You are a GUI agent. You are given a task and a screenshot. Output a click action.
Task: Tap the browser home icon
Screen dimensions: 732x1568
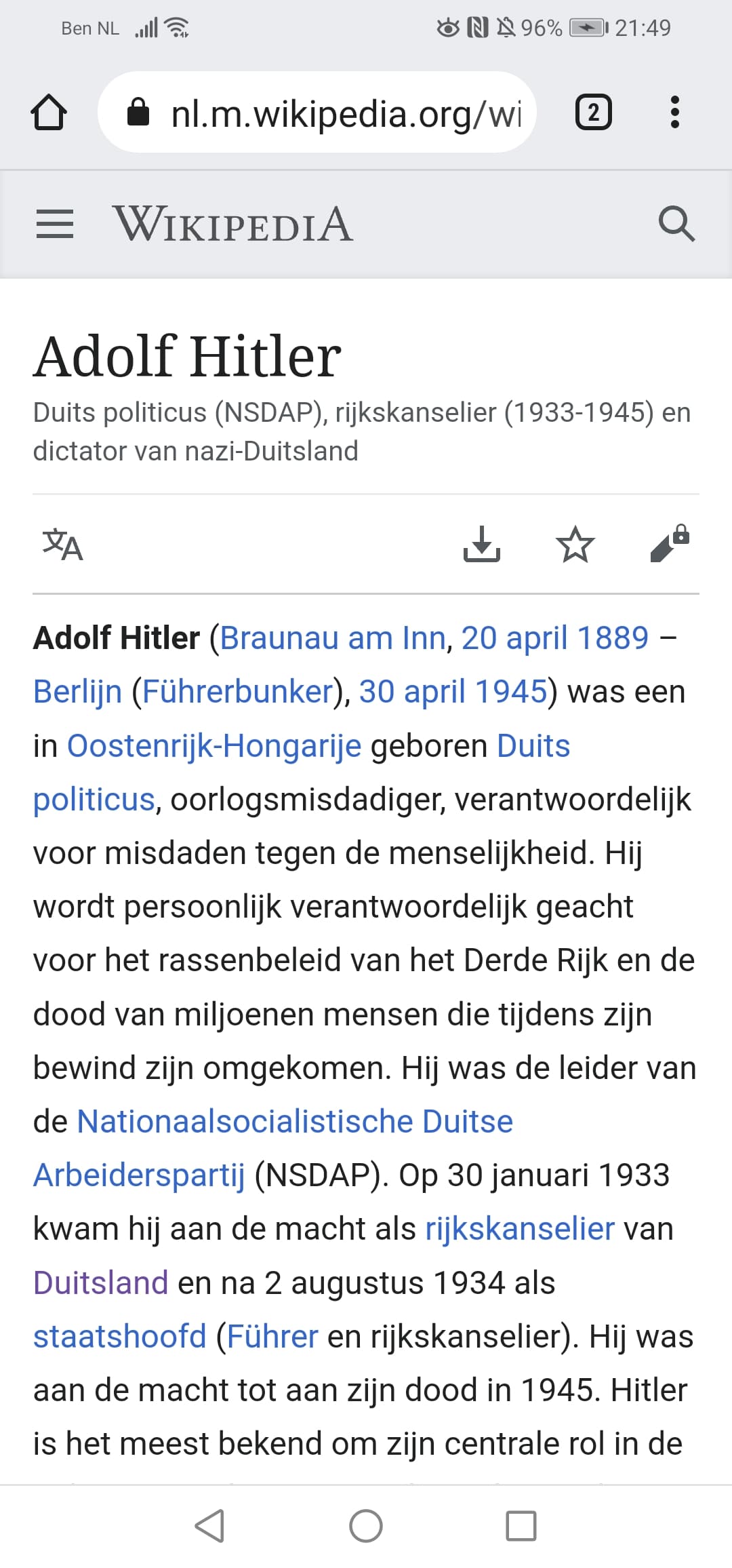pyautogui.click(x=49, y=112)
